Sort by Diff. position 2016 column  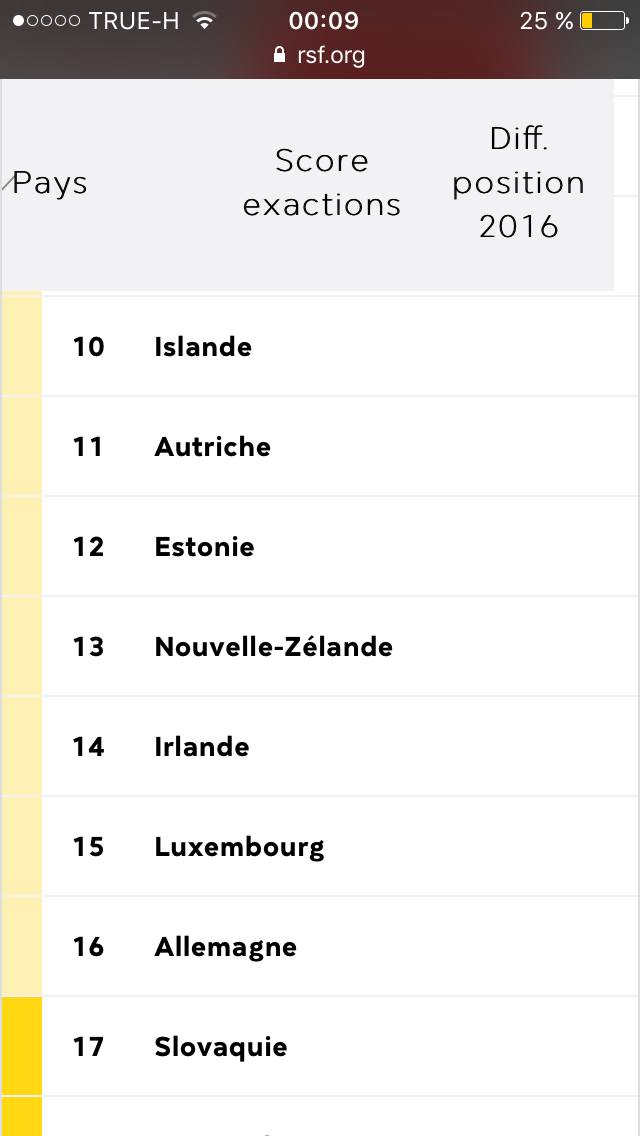518,183
